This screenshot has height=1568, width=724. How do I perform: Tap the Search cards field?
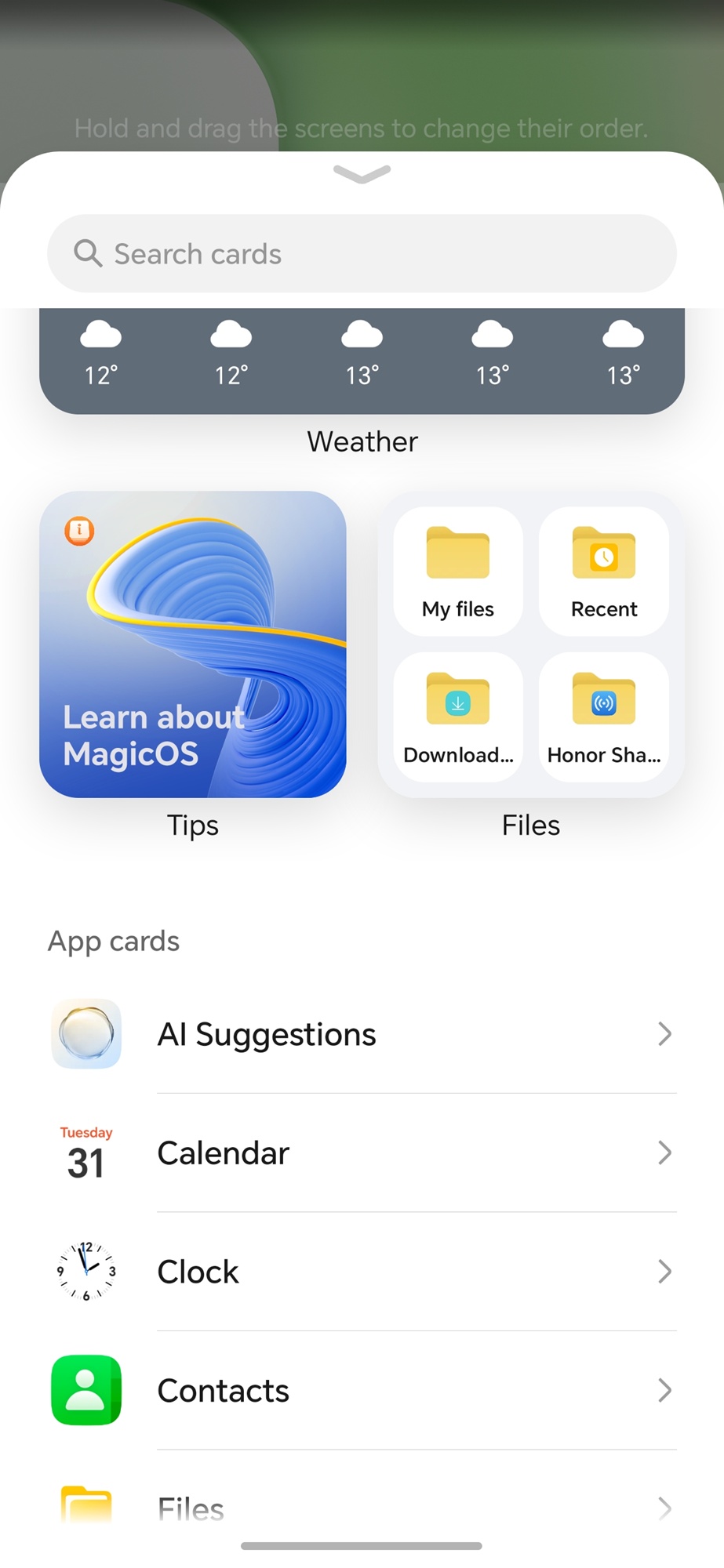click(362, 254)
